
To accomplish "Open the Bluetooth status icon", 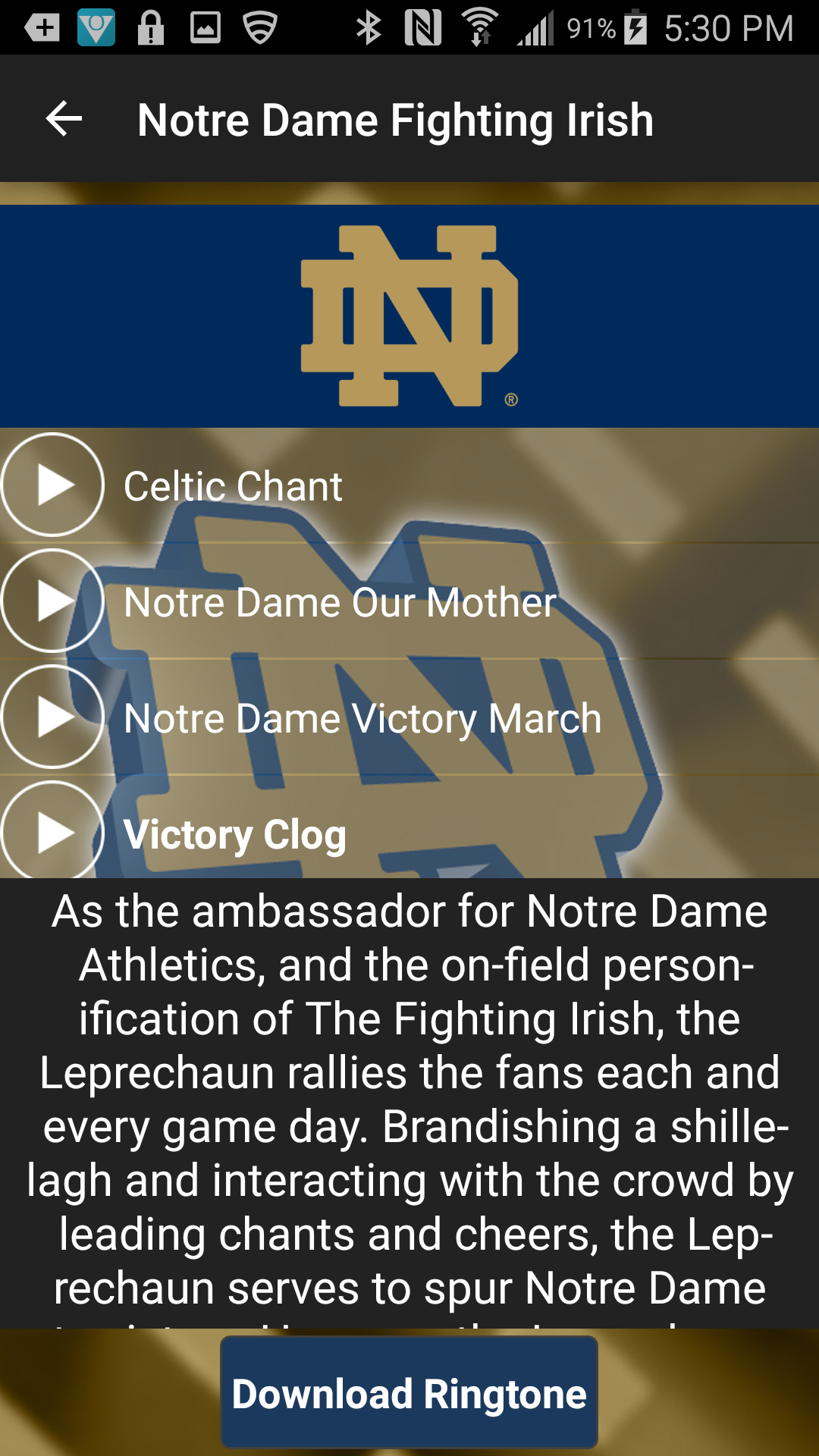I will [369, 27].
